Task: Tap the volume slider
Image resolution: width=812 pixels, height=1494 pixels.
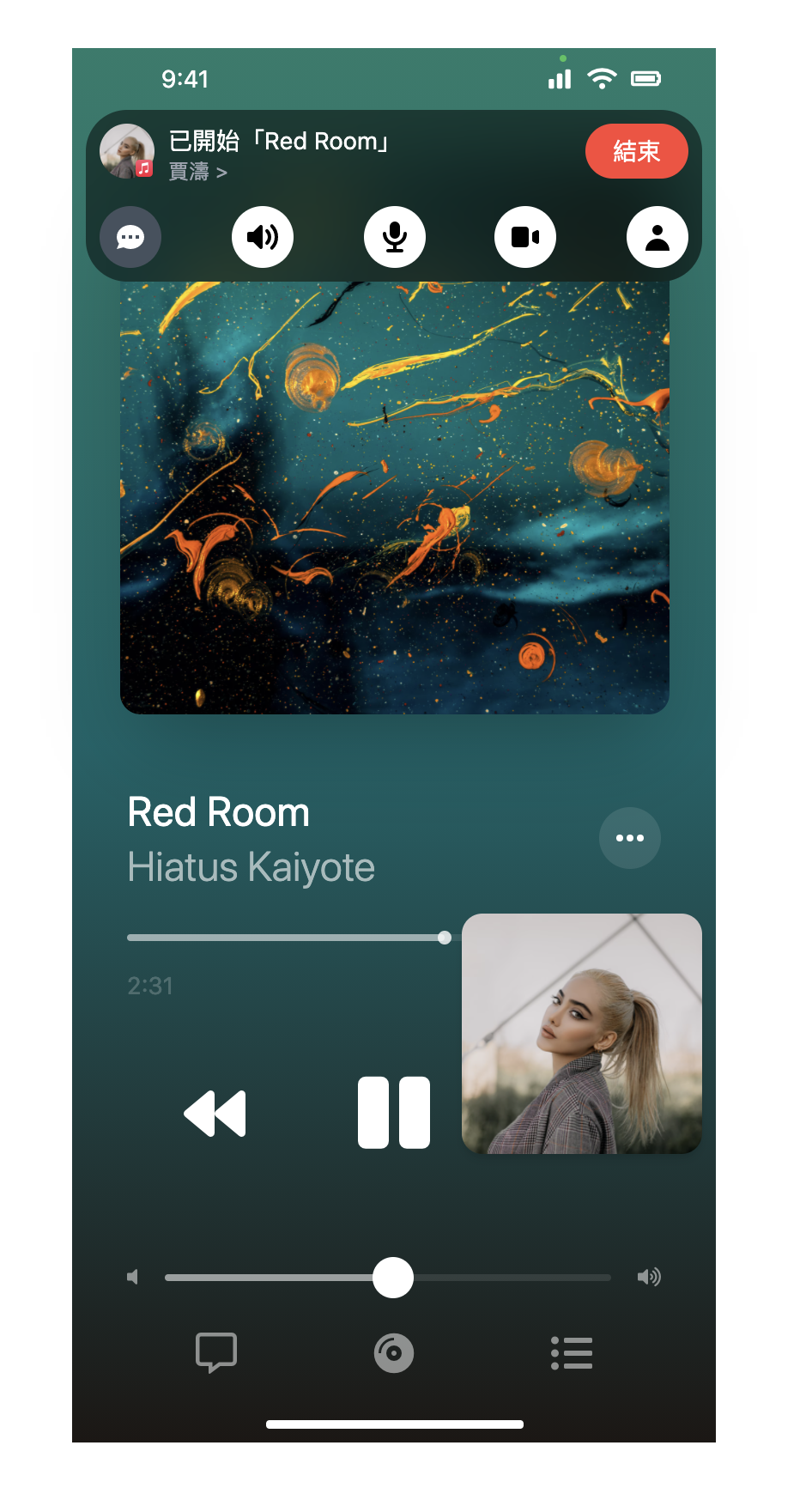Action: (388, 1278)
